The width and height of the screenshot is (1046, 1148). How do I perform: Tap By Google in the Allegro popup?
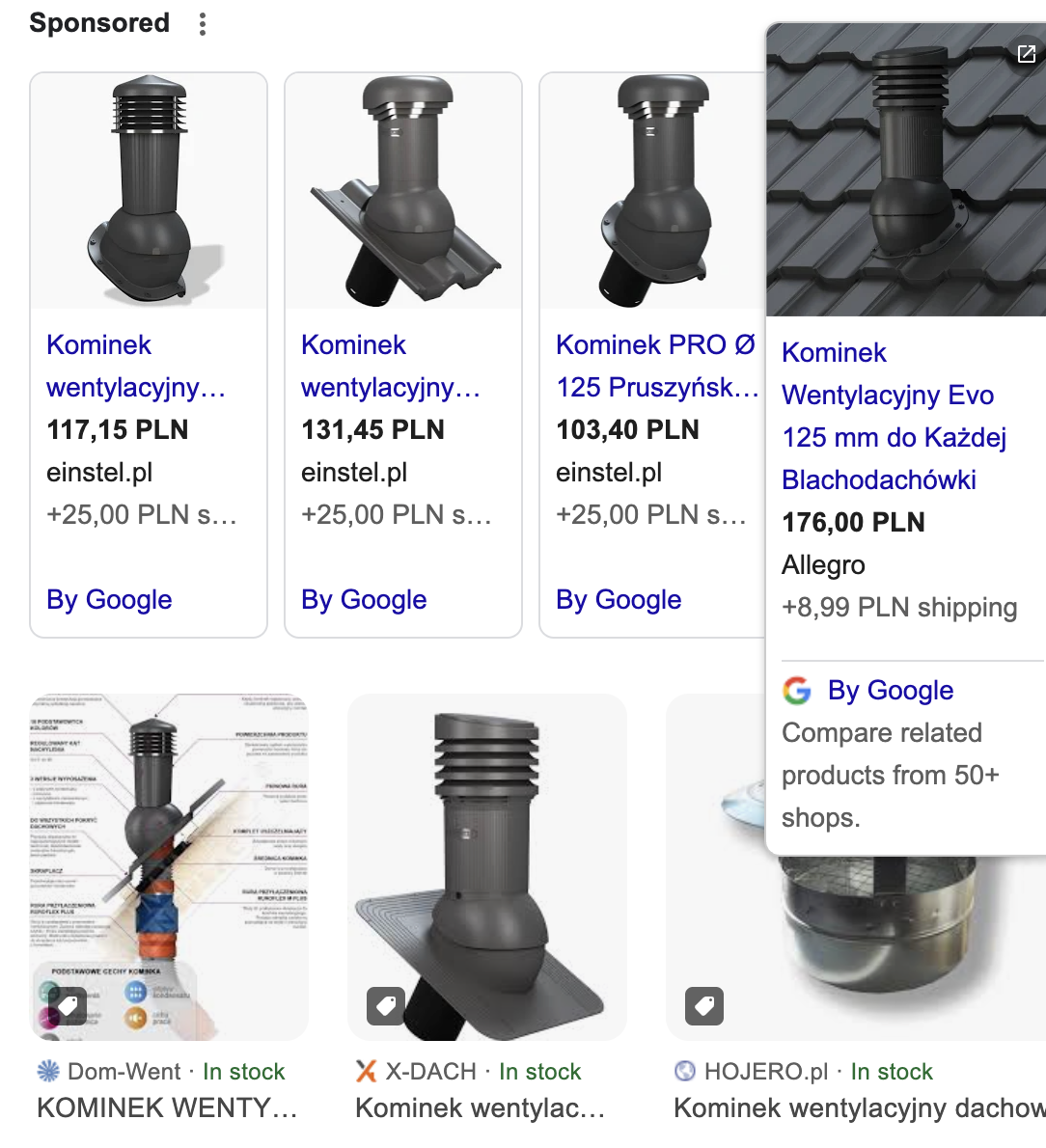click(891, 691)
